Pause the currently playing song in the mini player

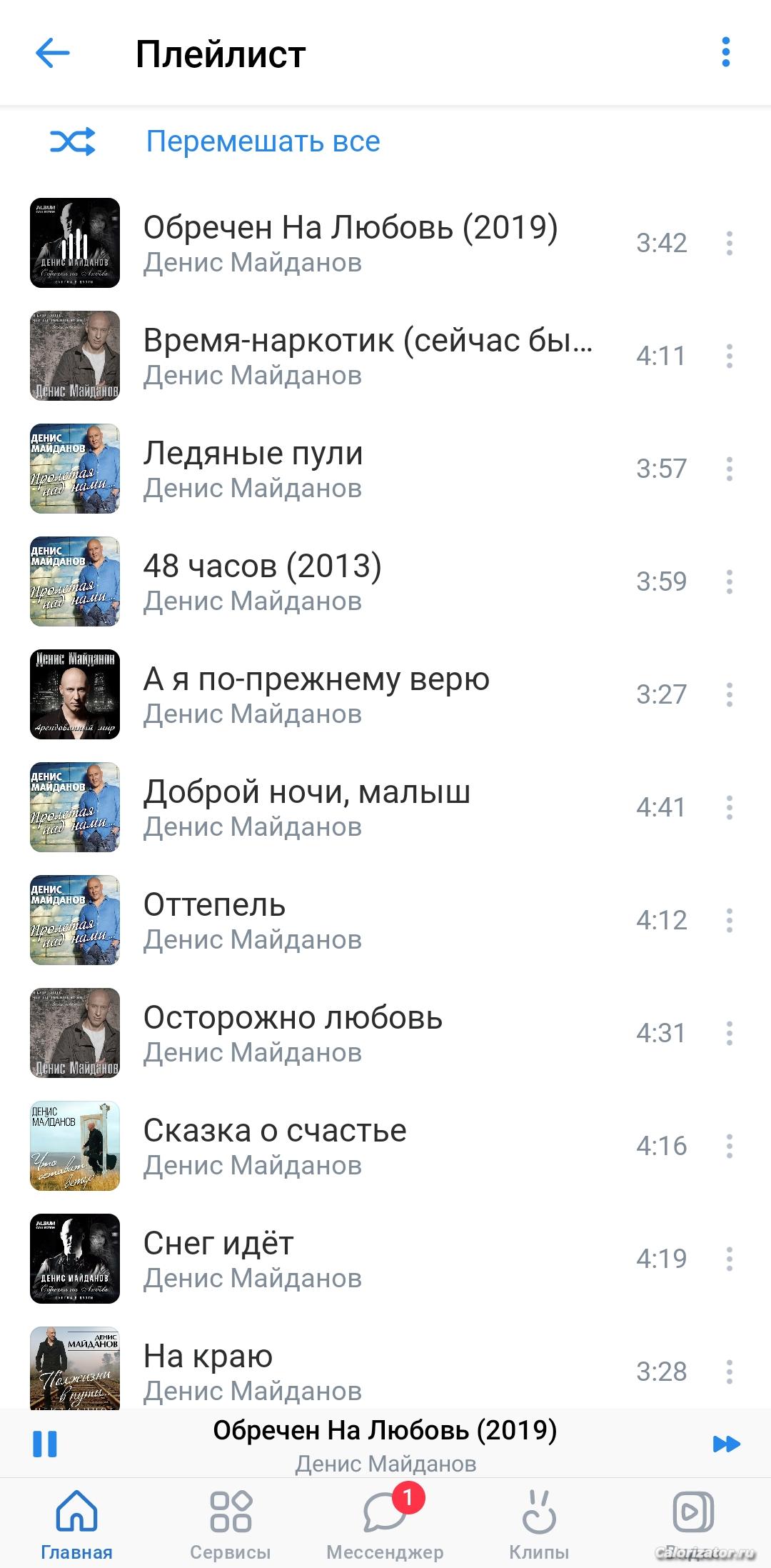(x=45, y=1444)
